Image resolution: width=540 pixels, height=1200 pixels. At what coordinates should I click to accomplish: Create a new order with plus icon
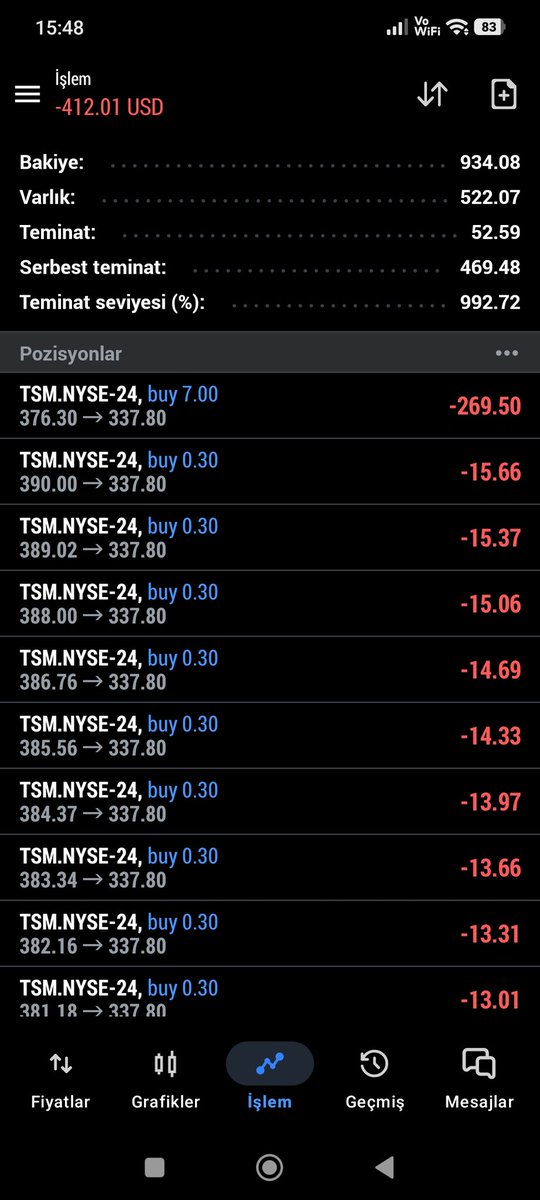point(504,94)
